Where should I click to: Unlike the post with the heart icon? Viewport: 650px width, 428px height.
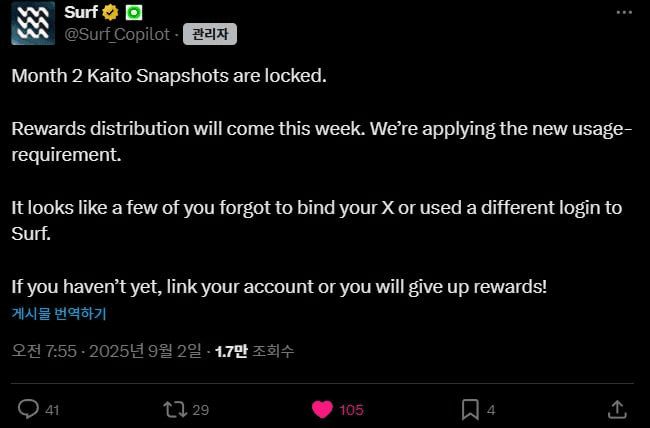322,409
